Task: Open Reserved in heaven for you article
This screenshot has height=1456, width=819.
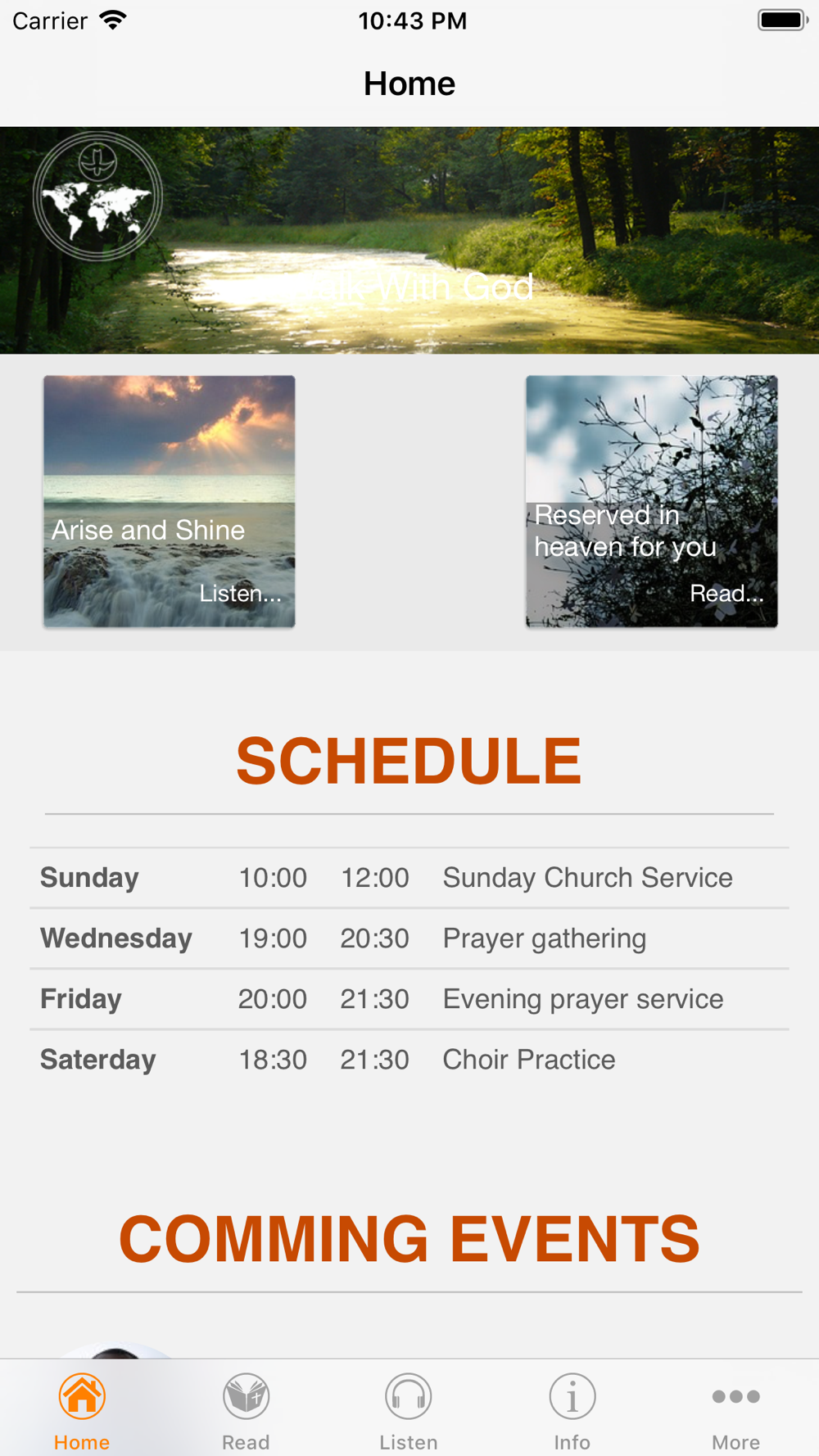Action: [651, 501]
